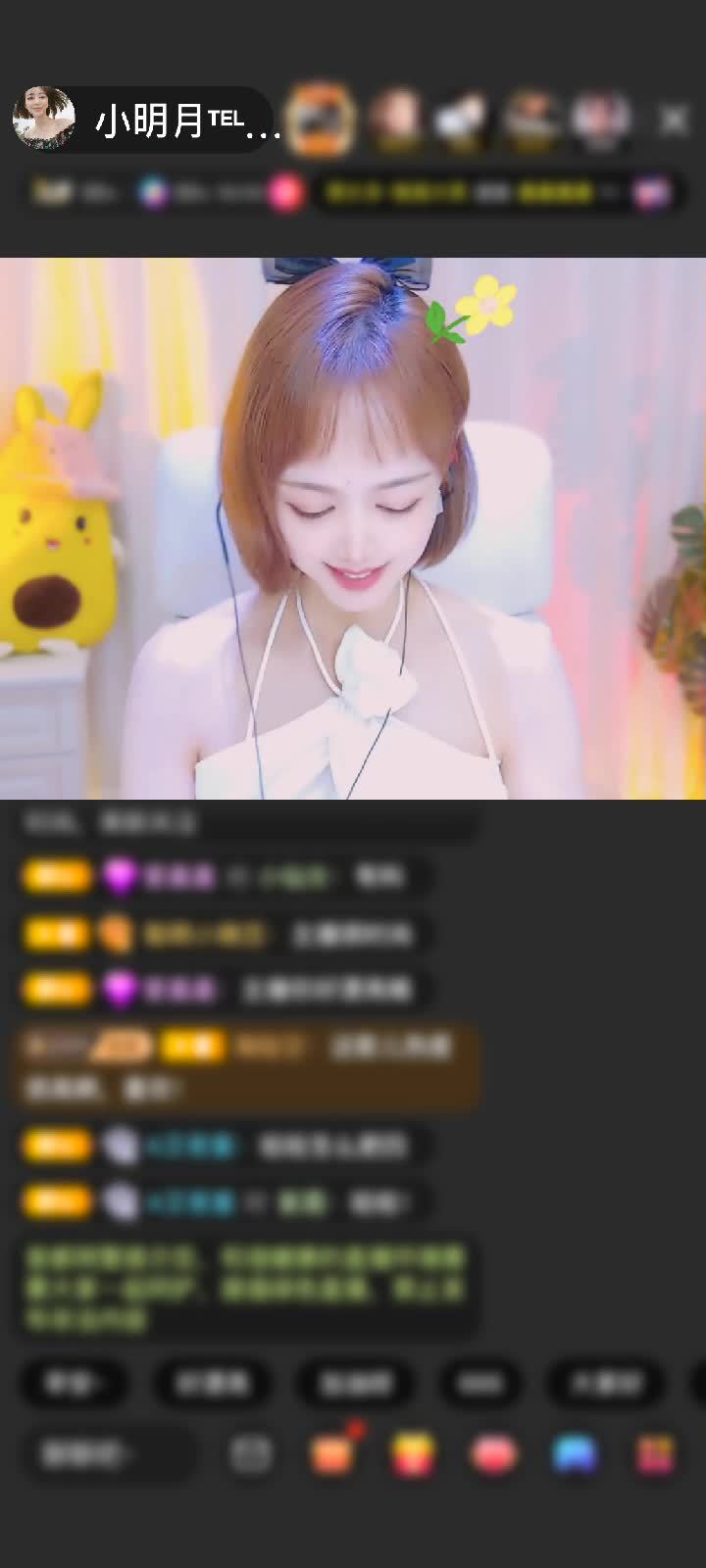Select the second quick reply chip

pos(211,1383)
